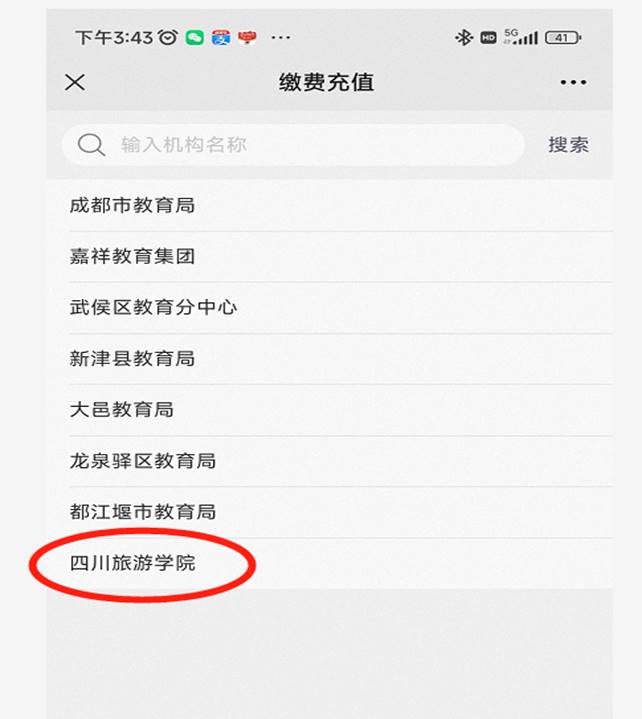Screen dimensions: 642x719
Task: Tap the 输入机构名称 search field
Action: [300, 145]
